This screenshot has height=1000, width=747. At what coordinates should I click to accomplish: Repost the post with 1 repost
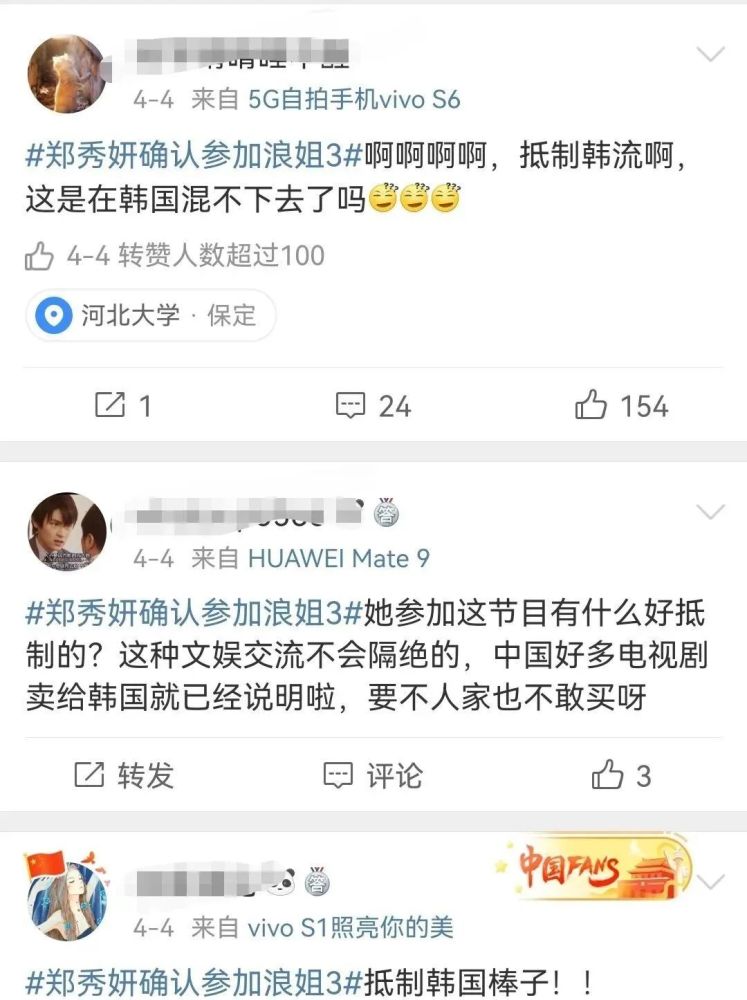(x=123, y=405)
